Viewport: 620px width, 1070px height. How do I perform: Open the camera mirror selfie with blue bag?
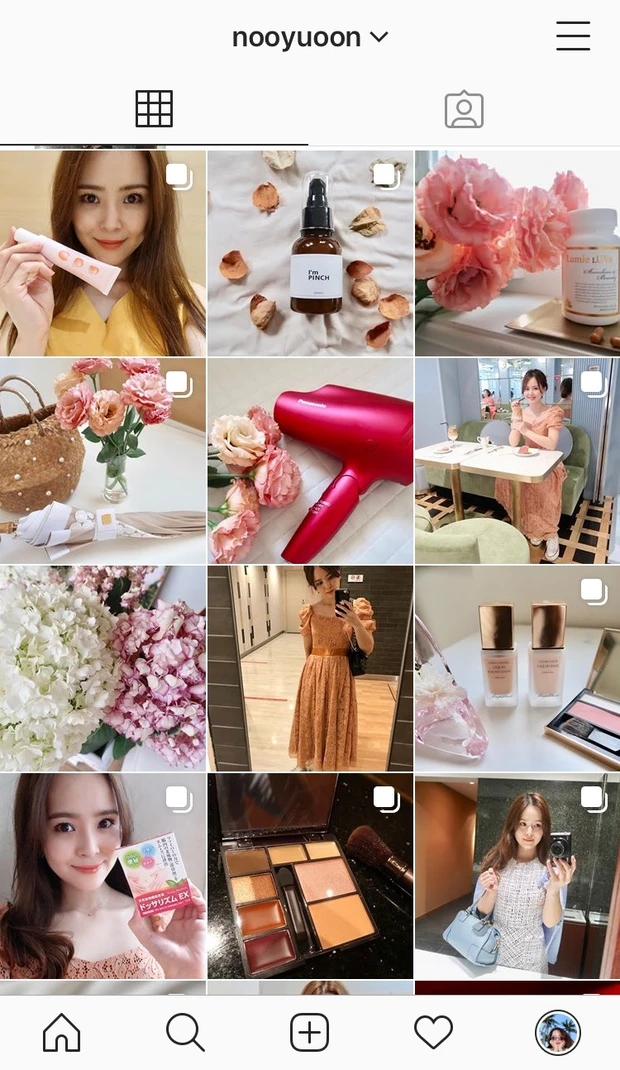(x=517, y=876)
